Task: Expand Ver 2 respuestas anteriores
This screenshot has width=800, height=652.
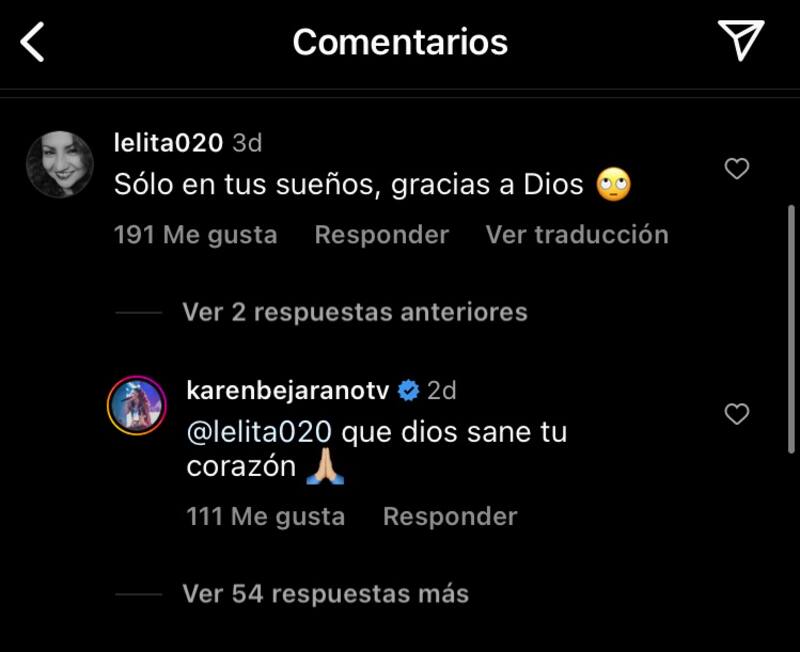Action: [354, 312]
